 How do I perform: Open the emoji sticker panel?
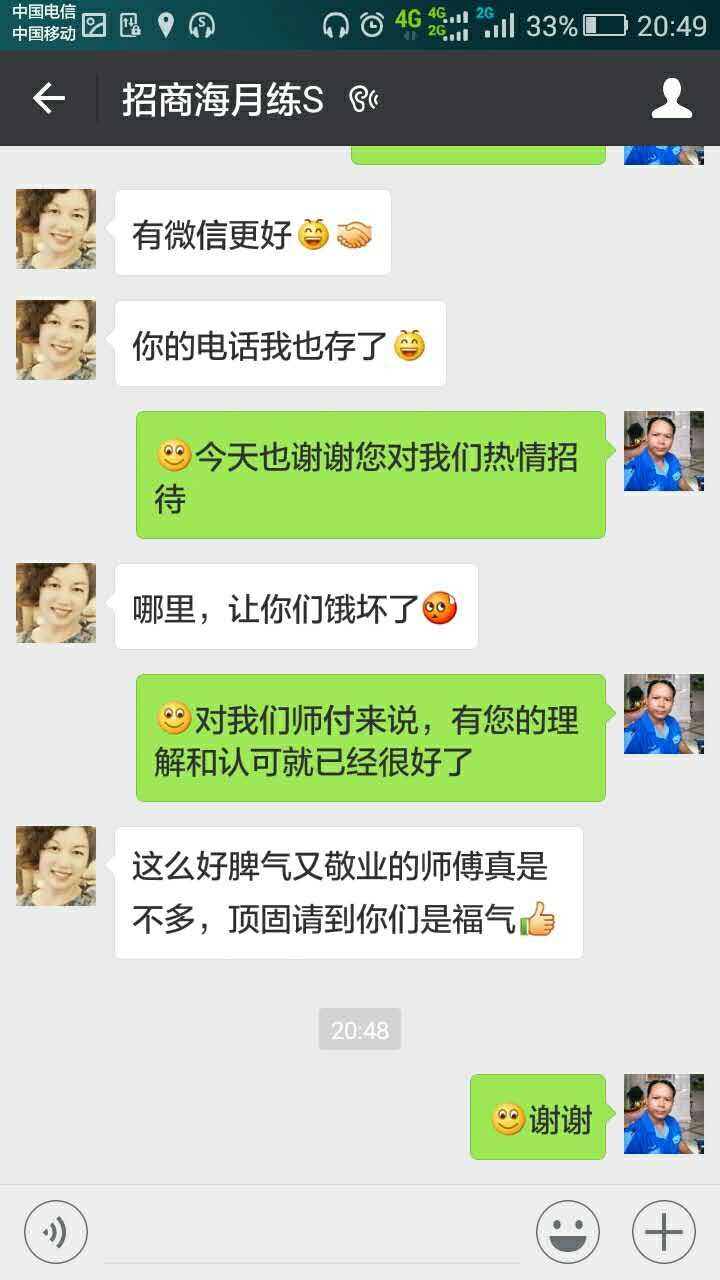click(x=568, y=1231)
